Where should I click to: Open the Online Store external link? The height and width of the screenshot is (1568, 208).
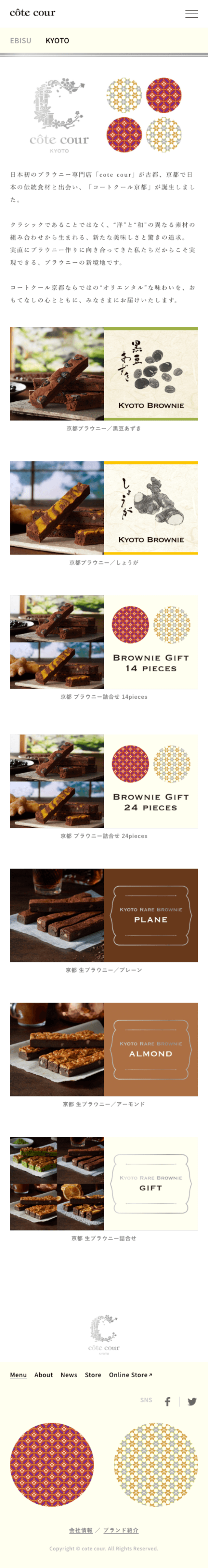[130, 1375]
